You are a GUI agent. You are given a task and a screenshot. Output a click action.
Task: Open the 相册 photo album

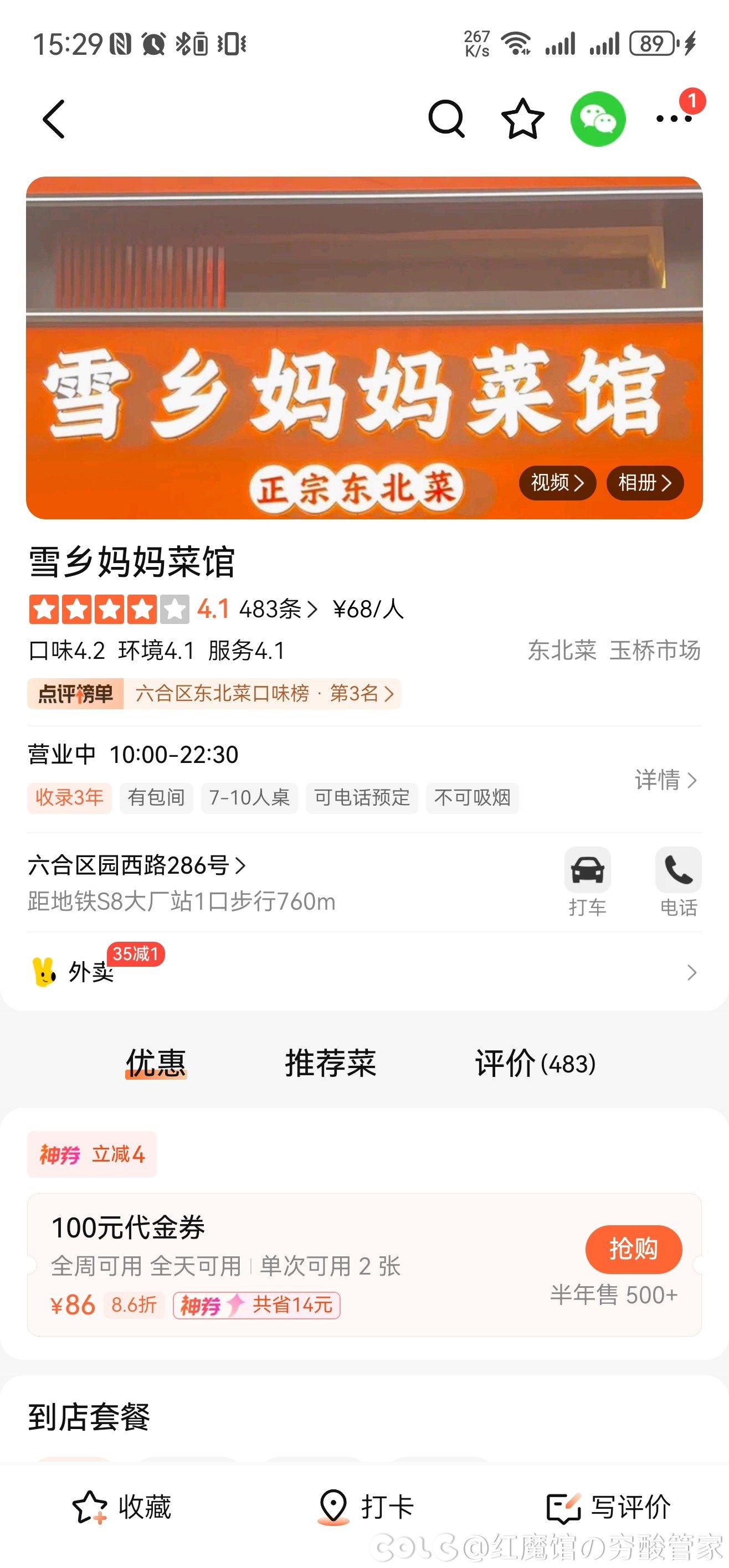(644, 483)
